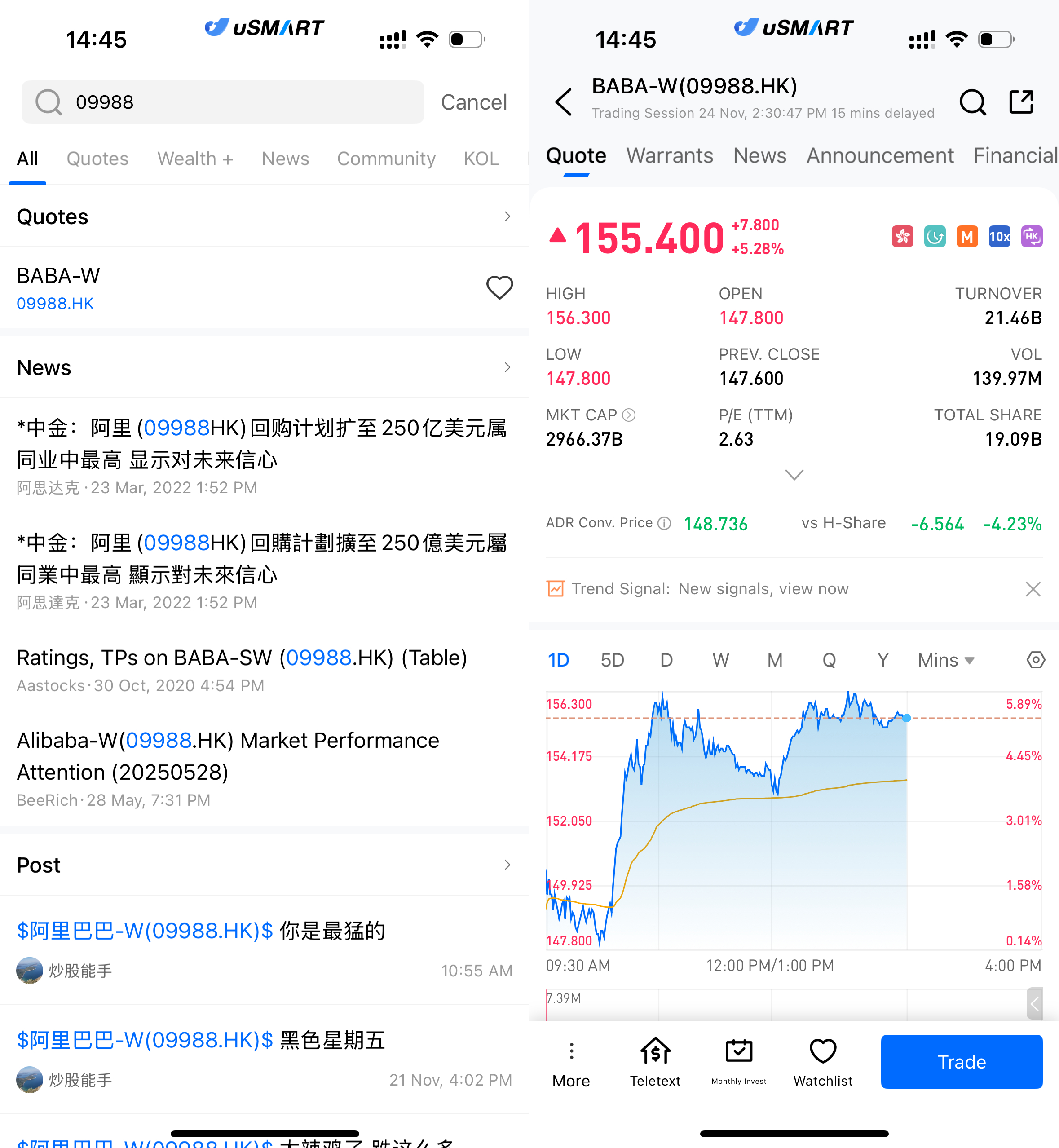Add BABA-W to favorites with heart icon
This screenshot has width=1059, height=1148.
click(x=499, y=288)
